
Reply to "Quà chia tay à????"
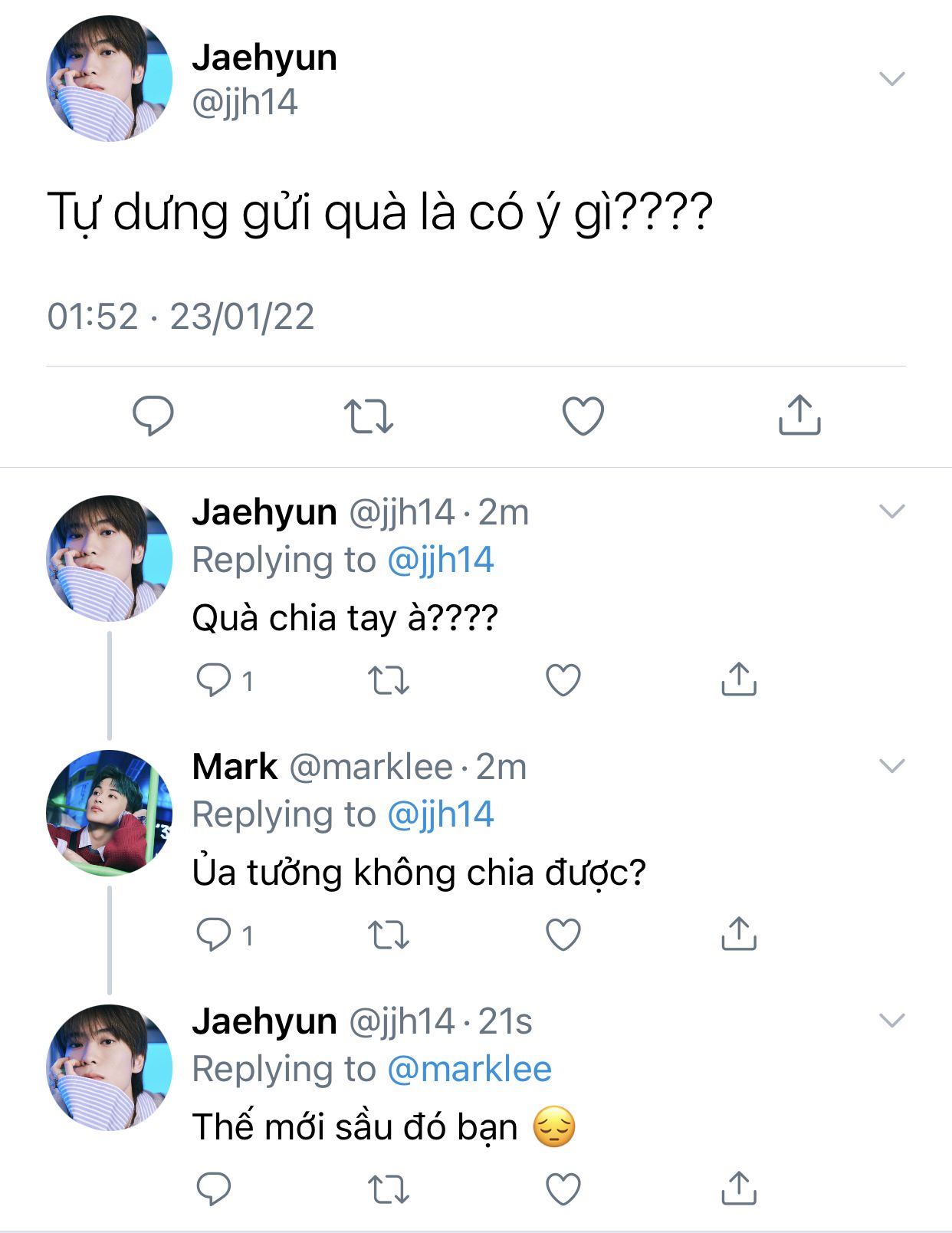[x=214, y=679]
